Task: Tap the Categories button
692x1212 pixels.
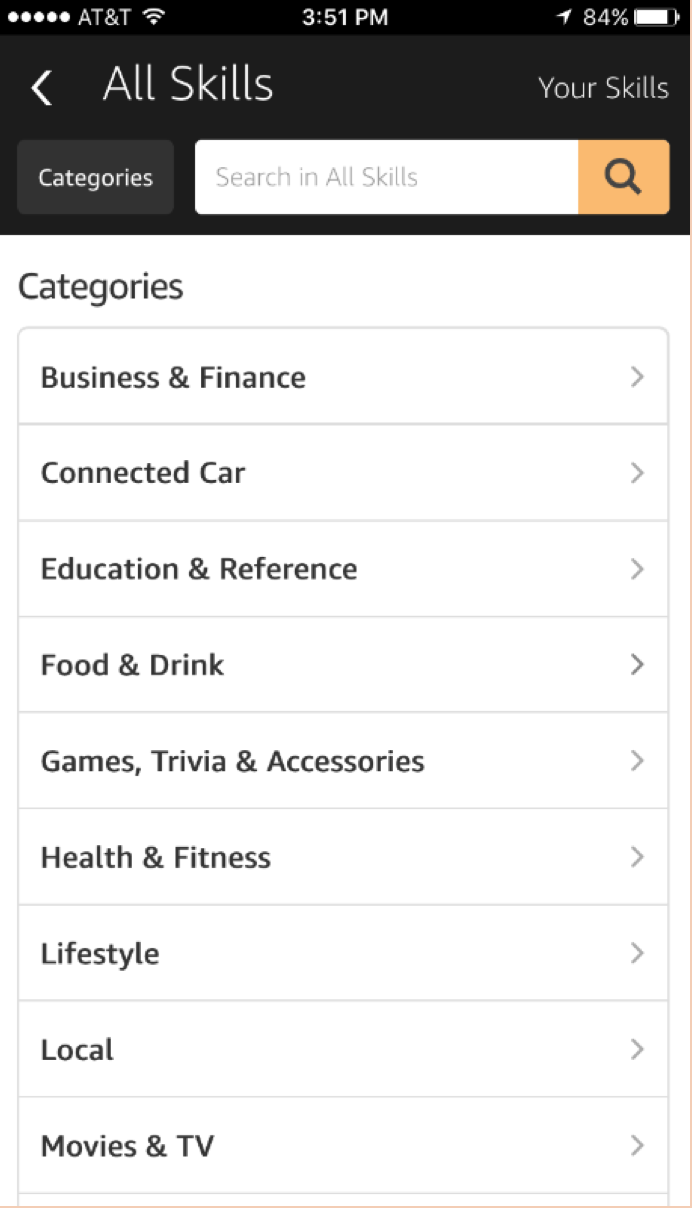Action: 95,178
